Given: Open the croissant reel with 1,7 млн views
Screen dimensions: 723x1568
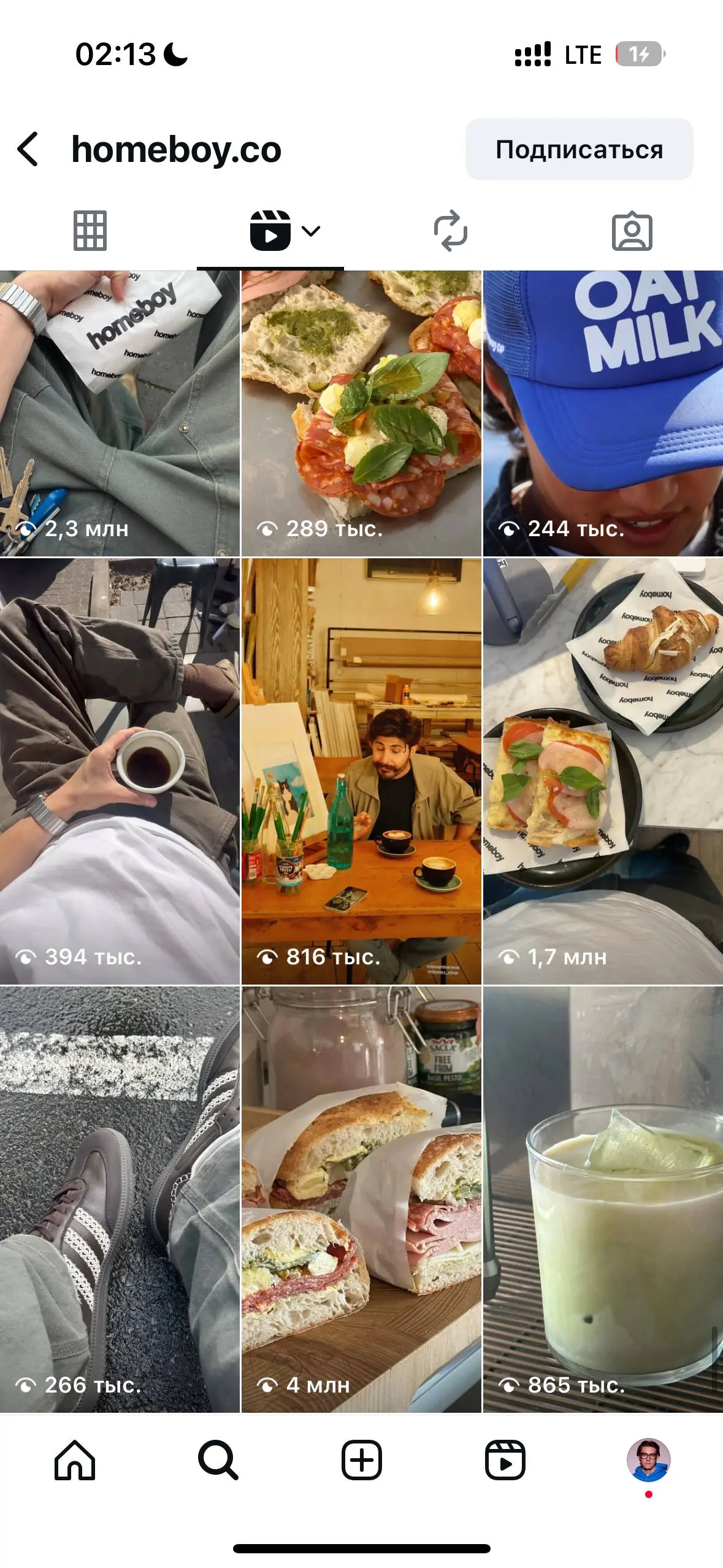Looking at the screenshot, I should point(603,771).
